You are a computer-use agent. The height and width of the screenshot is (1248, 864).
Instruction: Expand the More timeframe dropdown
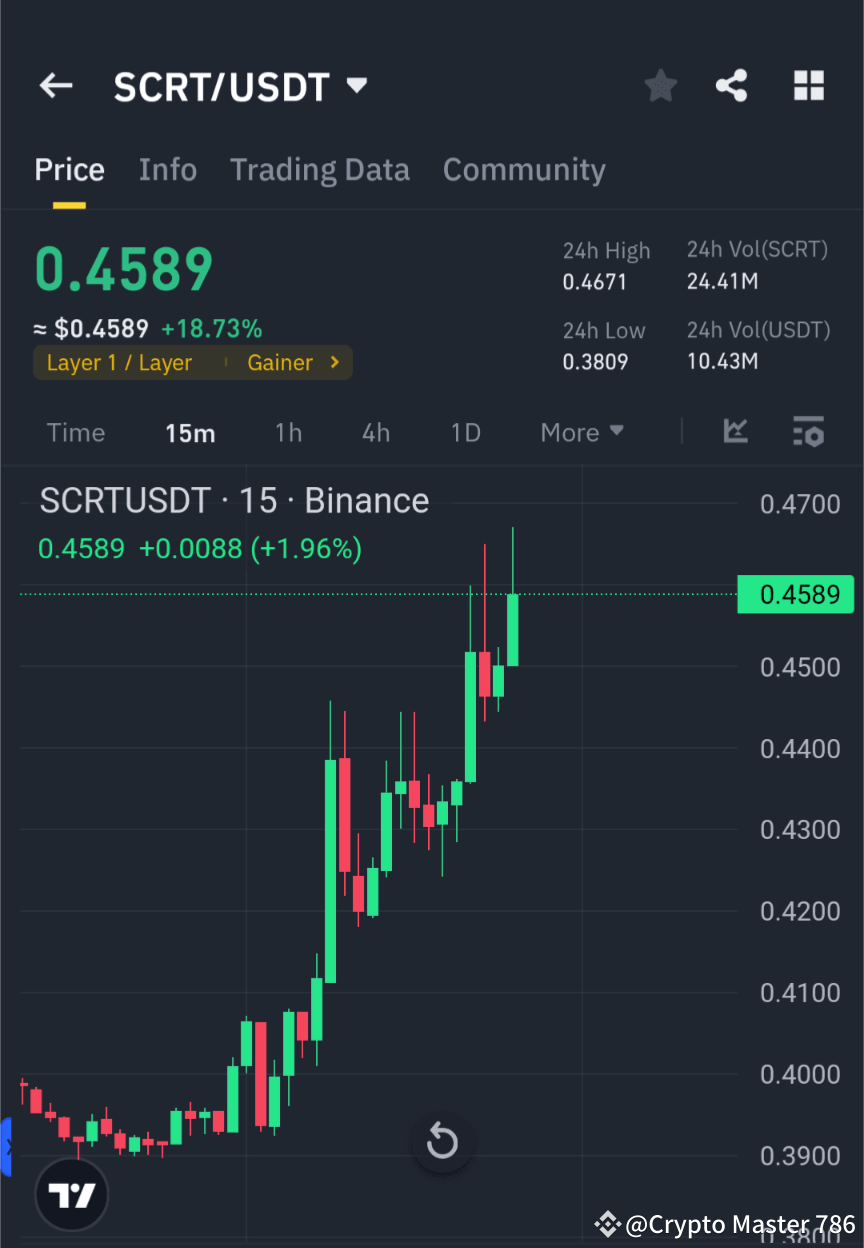point(582,432)
